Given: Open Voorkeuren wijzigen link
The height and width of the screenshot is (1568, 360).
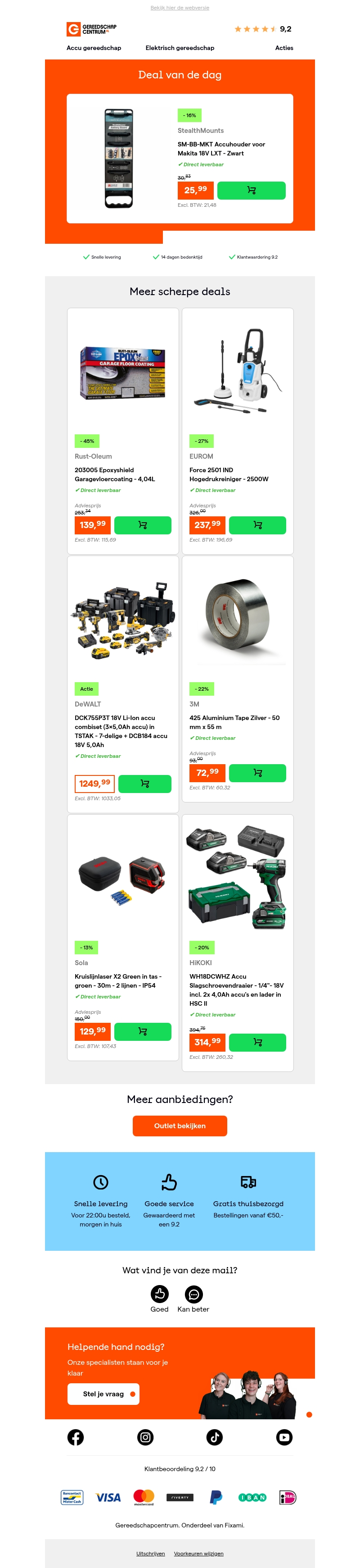Looking at the screenshot, I should pyautogui.click(x=198, y=1554).
